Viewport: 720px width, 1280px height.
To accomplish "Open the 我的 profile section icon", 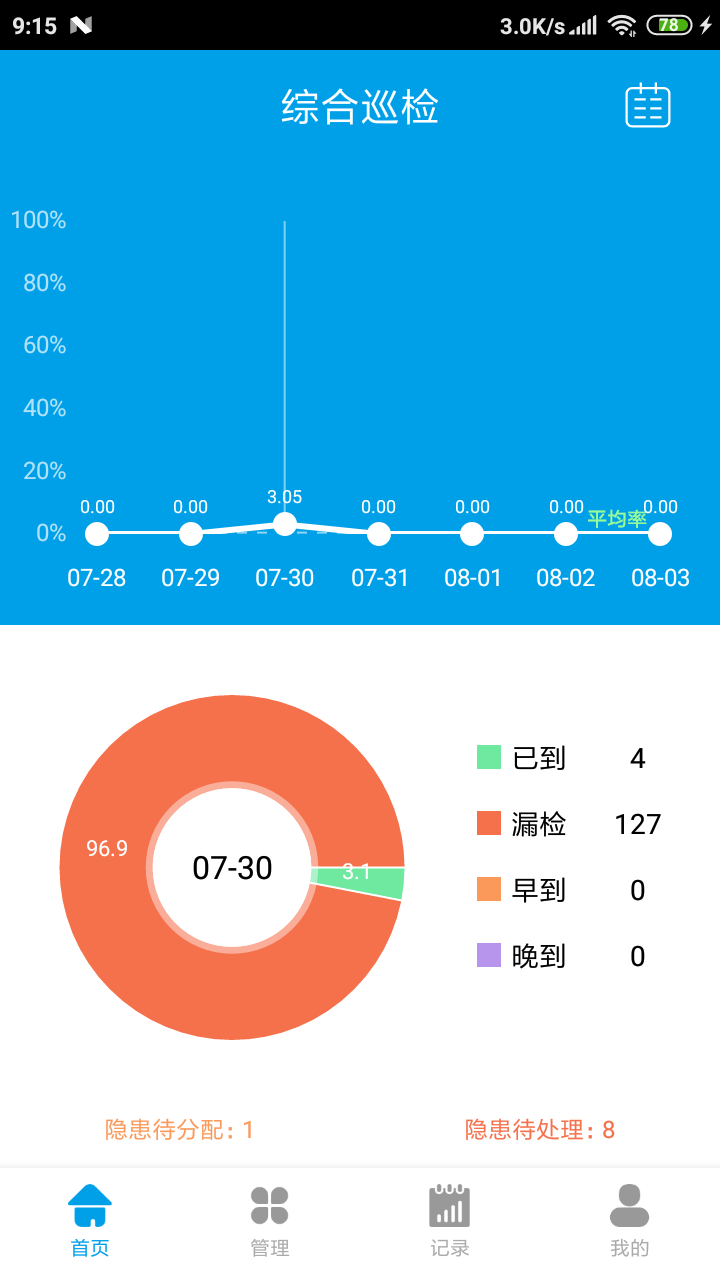I will coord(628,1203).
